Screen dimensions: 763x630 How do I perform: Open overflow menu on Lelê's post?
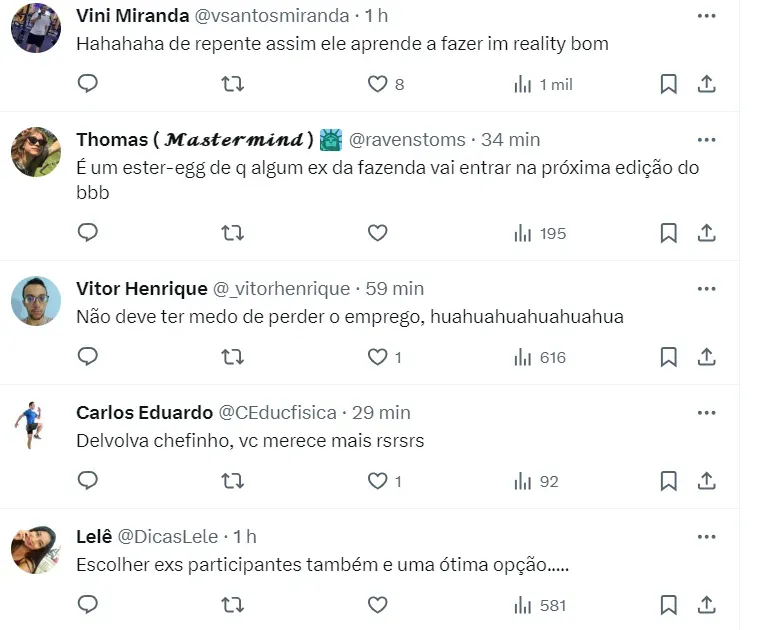(706, 536)
